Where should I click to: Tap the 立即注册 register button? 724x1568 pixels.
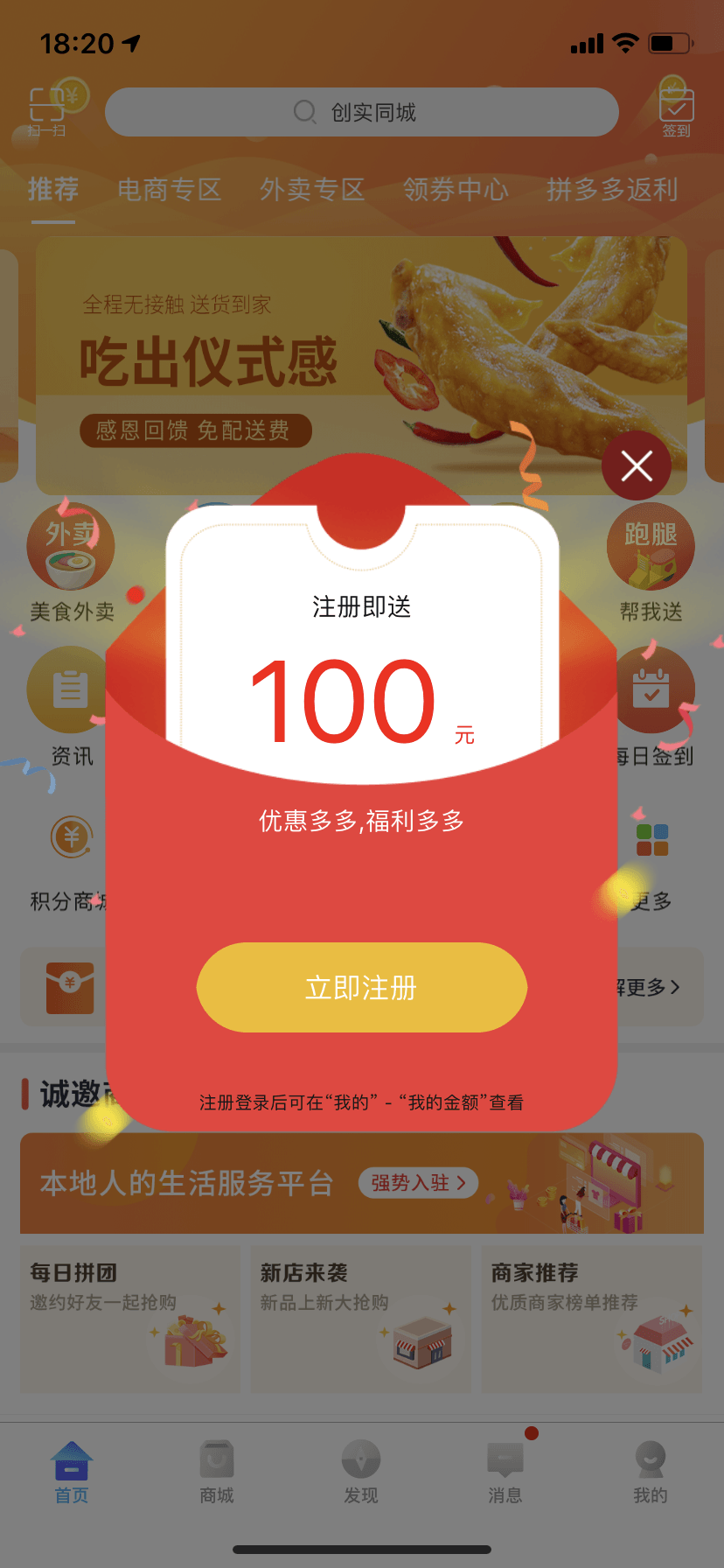click(361, 987)
